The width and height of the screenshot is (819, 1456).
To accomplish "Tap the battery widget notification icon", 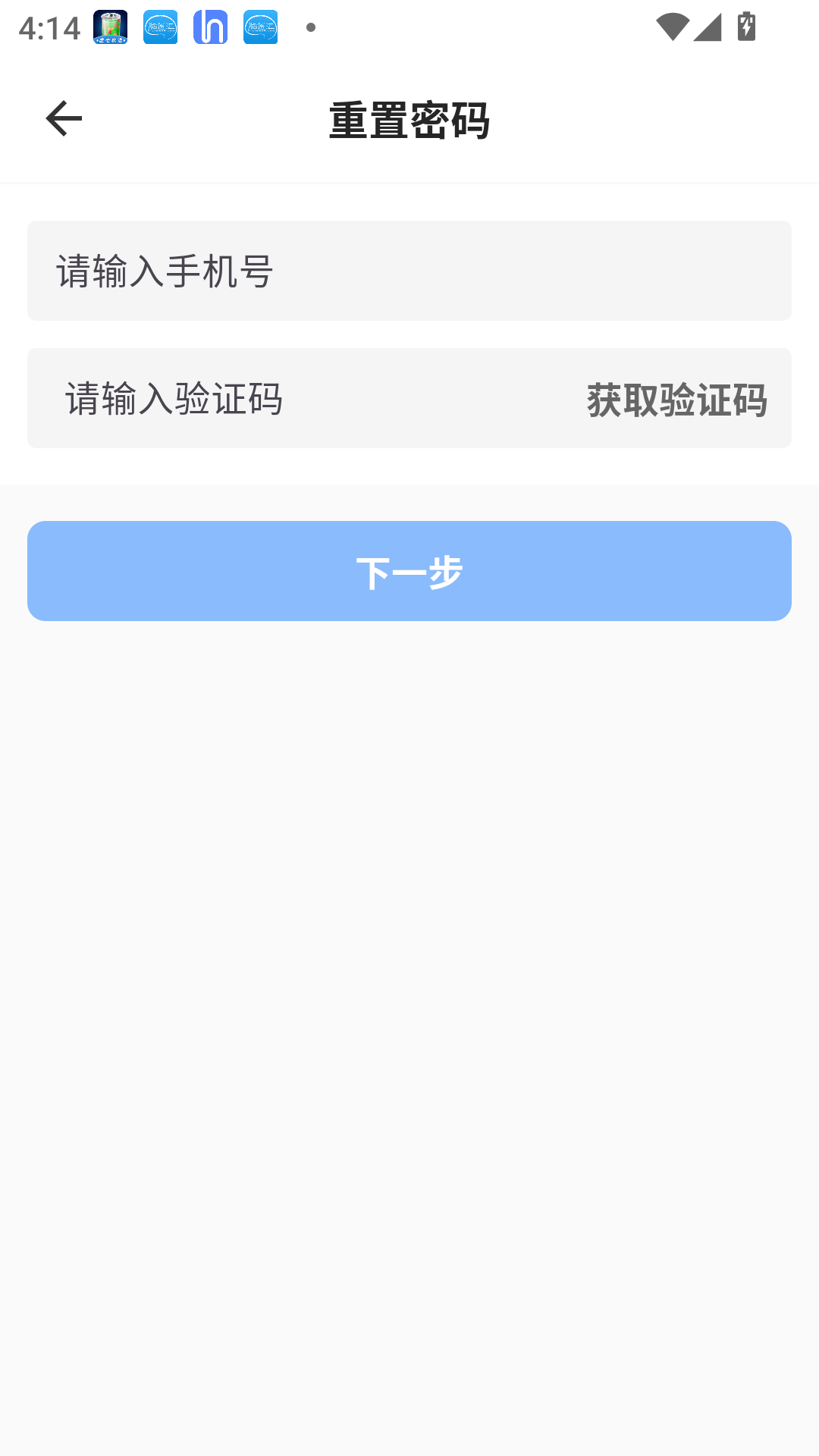I will tap(108, 28).
